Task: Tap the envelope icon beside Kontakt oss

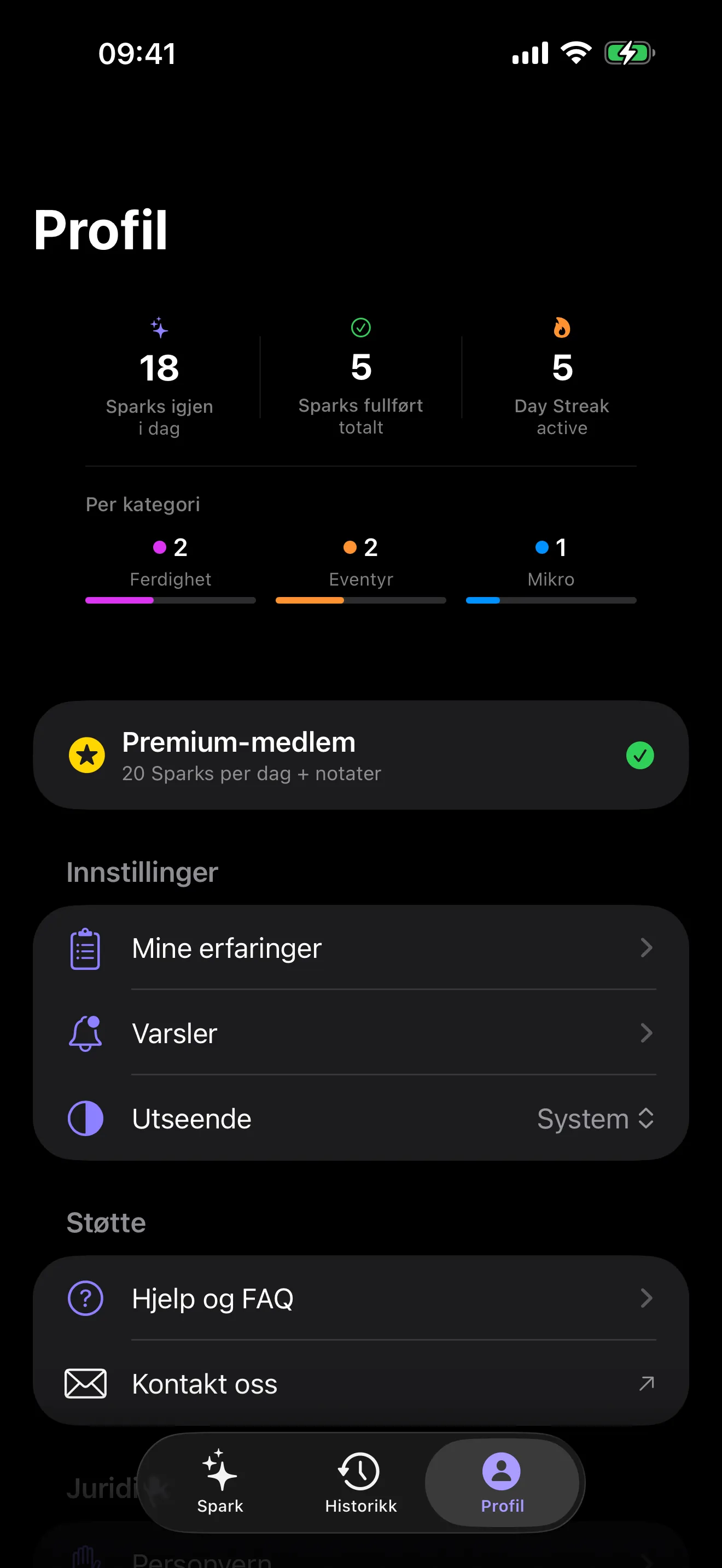Action: coord(85,1383)
